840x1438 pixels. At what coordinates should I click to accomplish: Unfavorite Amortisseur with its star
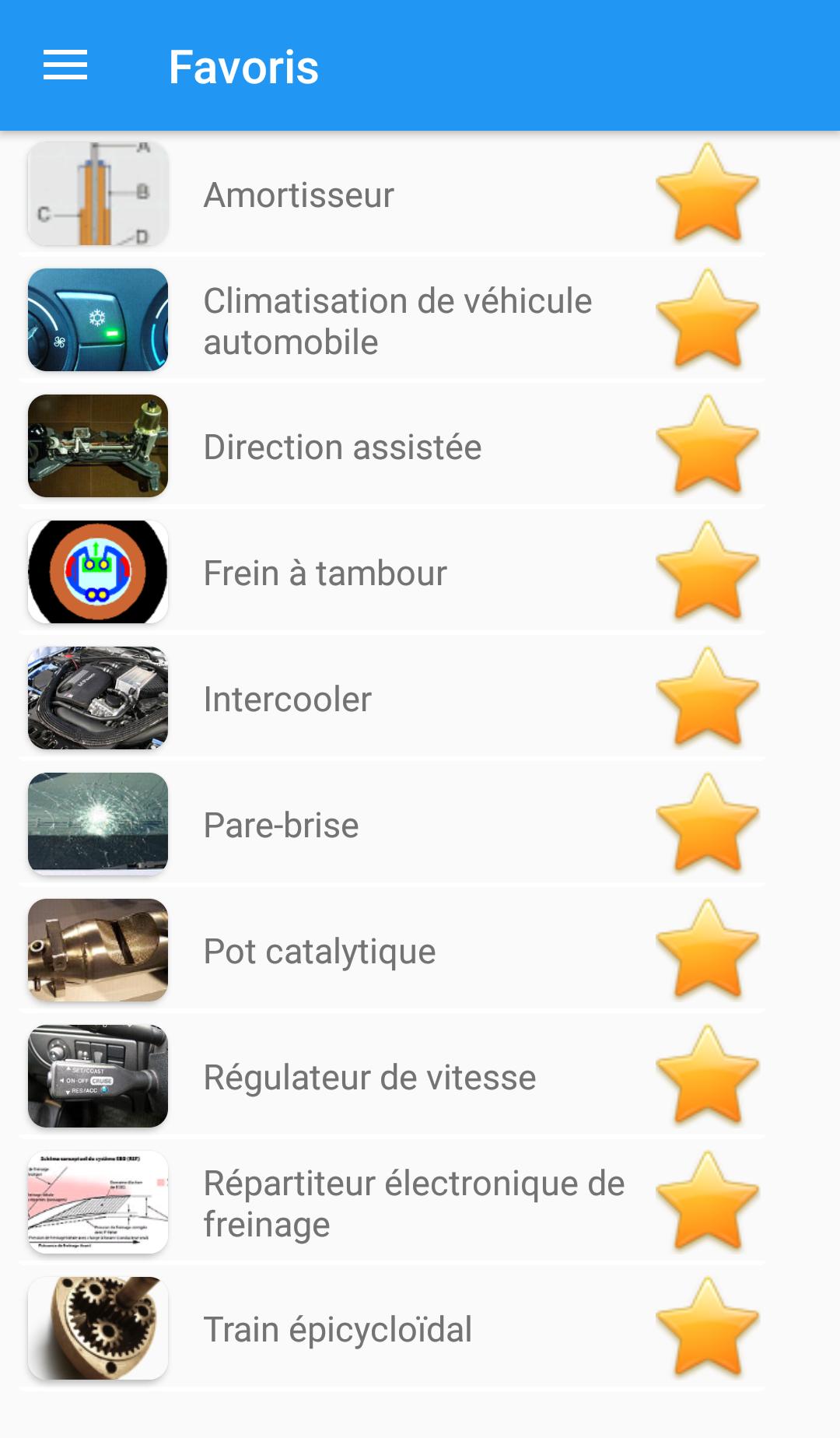[x=707, y=193]
